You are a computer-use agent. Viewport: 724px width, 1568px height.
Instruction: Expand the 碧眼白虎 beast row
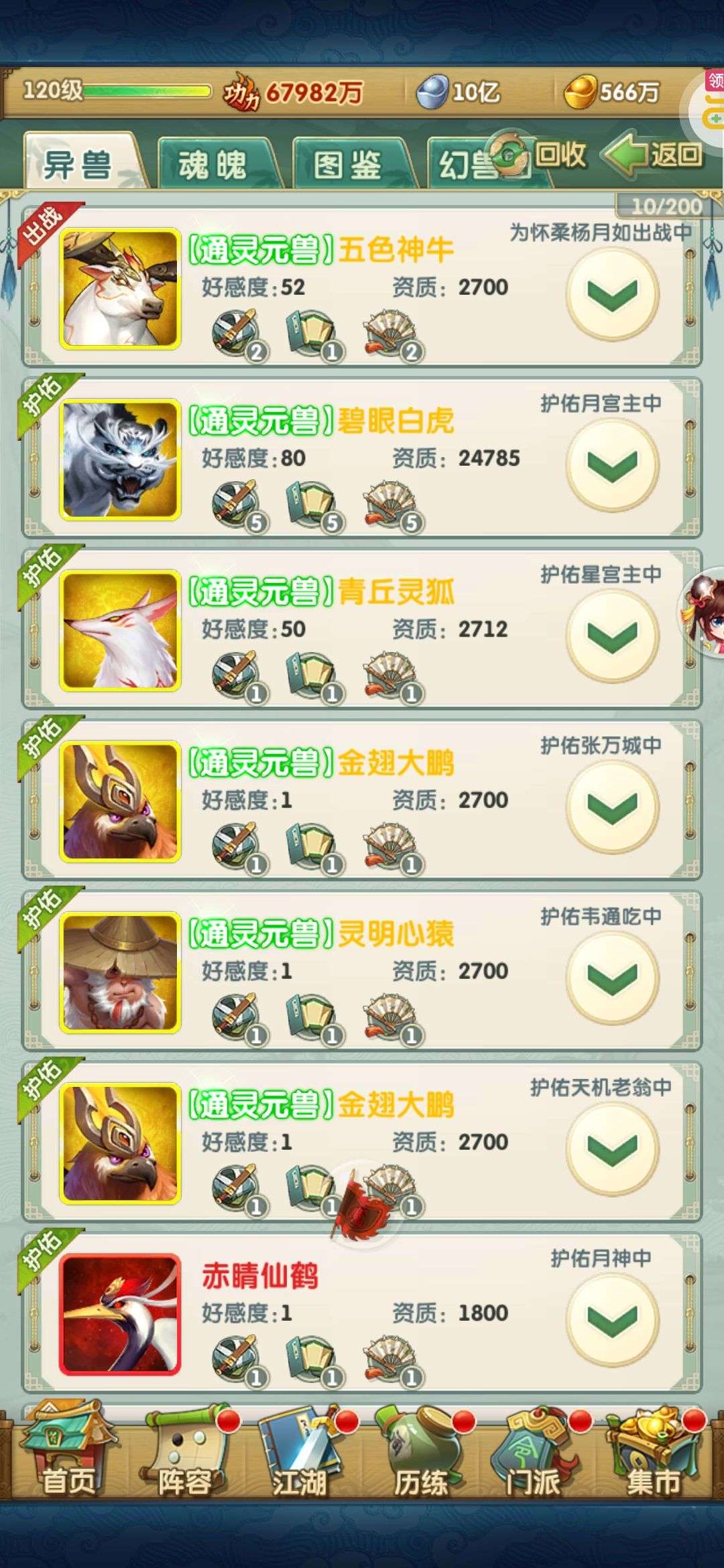(x=612, y=465)
